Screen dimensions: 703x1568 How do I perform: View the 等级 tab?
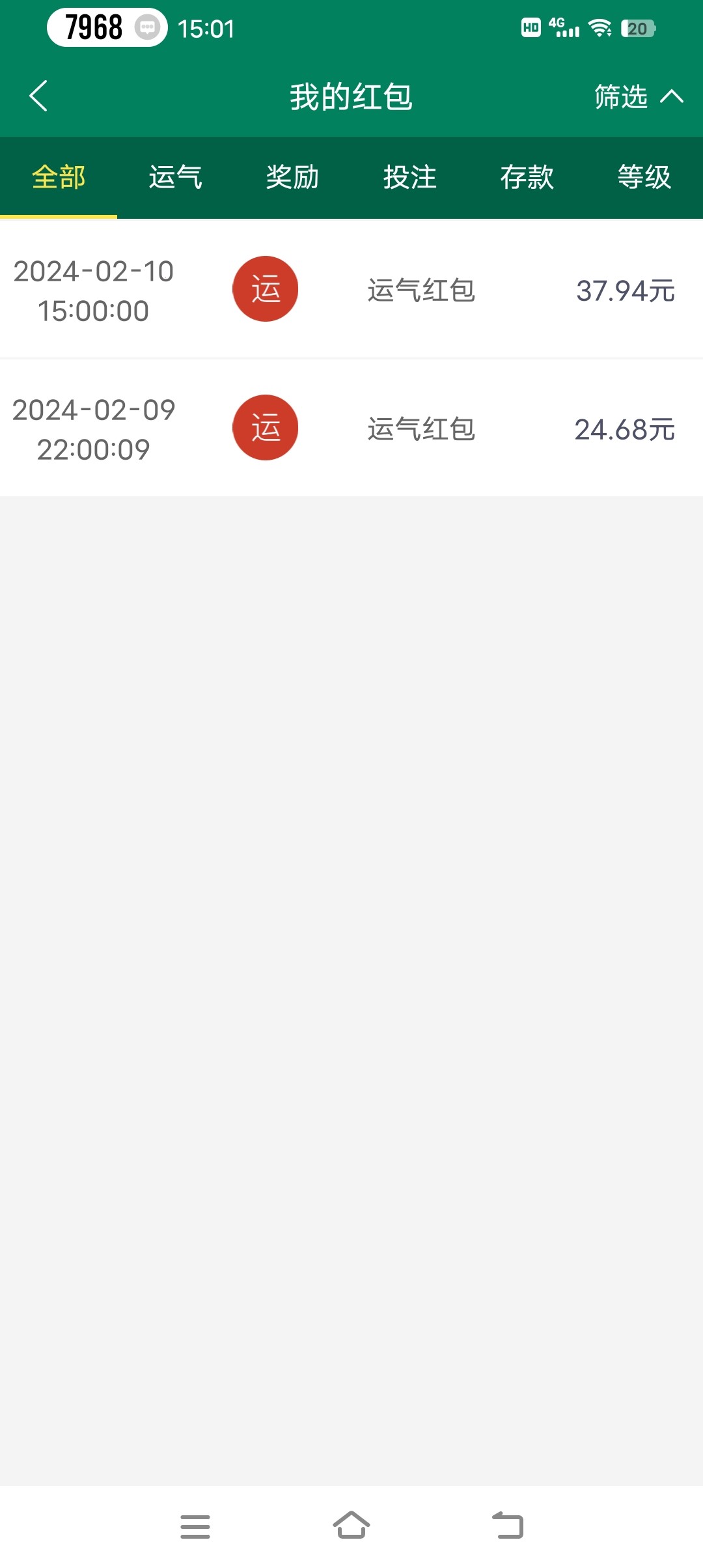pos(644,177)
